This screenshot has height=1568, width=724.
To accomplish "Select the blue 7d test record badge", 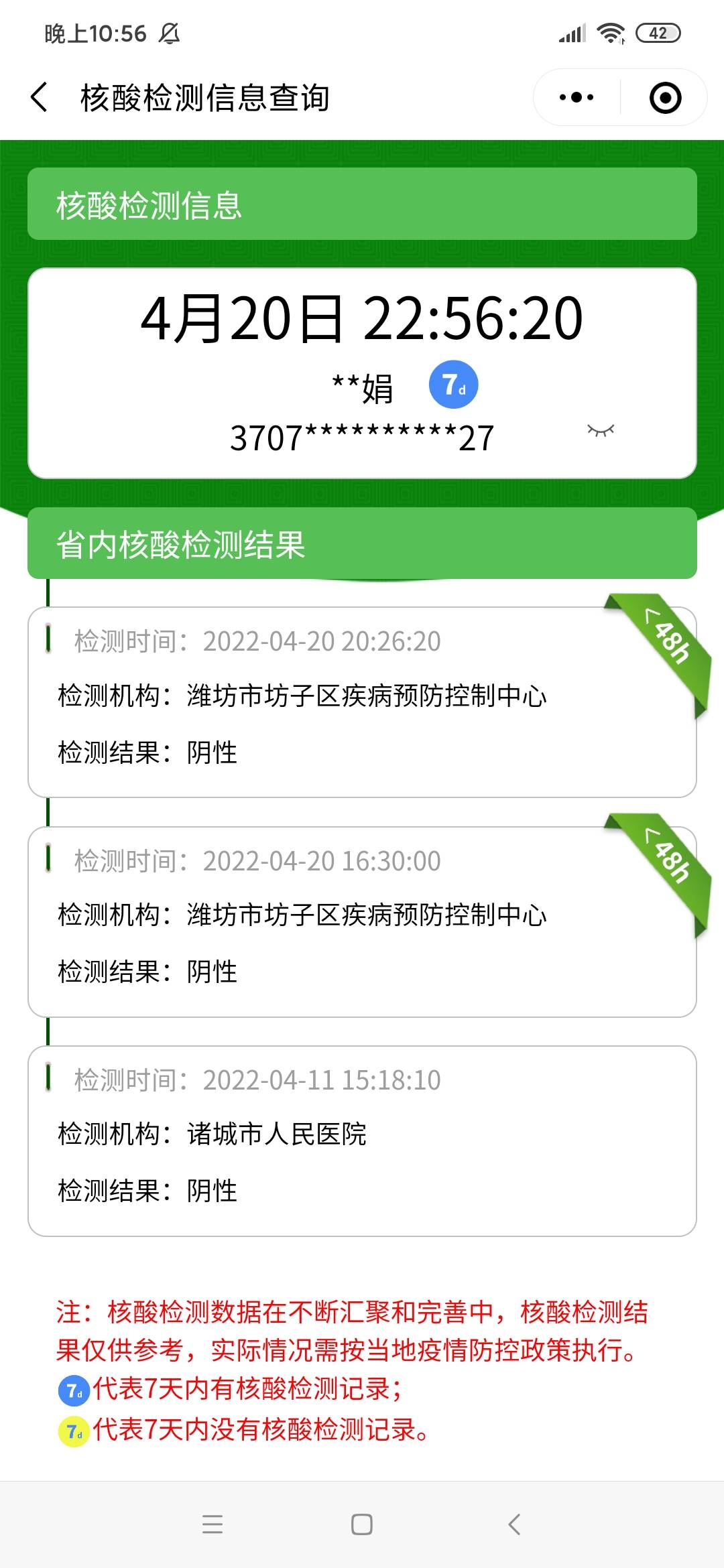I will [x=453, y=385].
